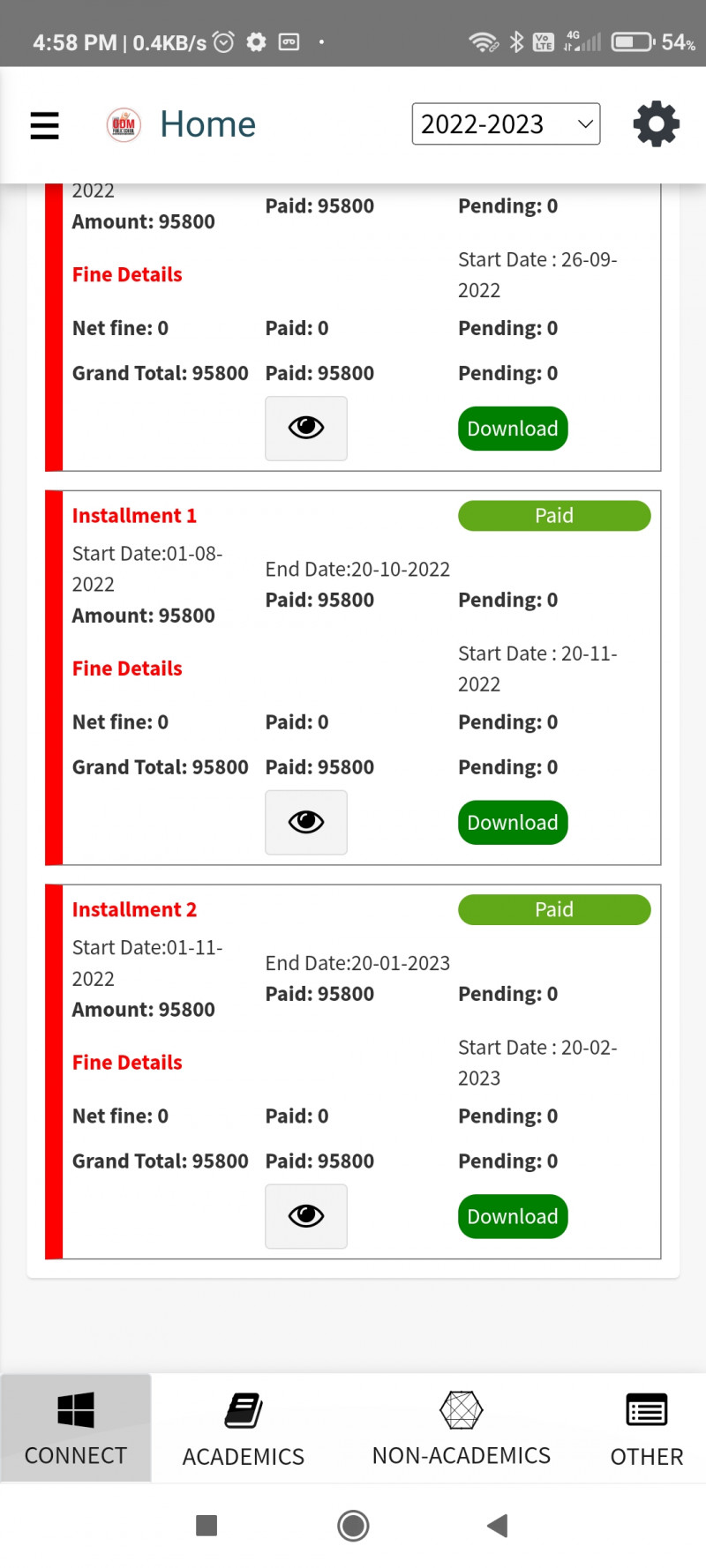Open the settings gear icon
The height and width of the screenshot is (1568, 706).
(656, 124)
